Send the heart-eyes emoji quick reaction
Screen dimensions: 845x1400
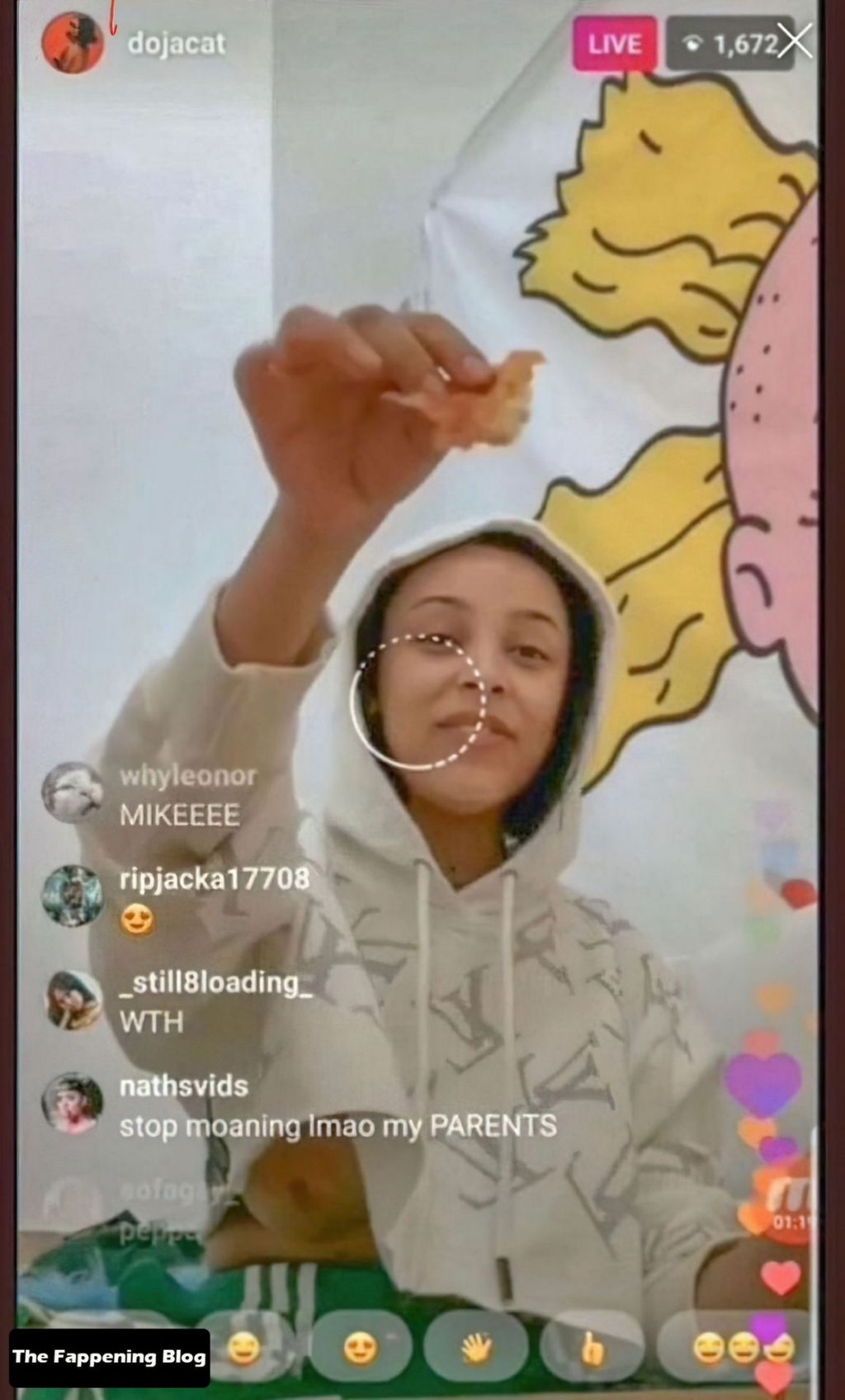click(x=361, y=1349)
